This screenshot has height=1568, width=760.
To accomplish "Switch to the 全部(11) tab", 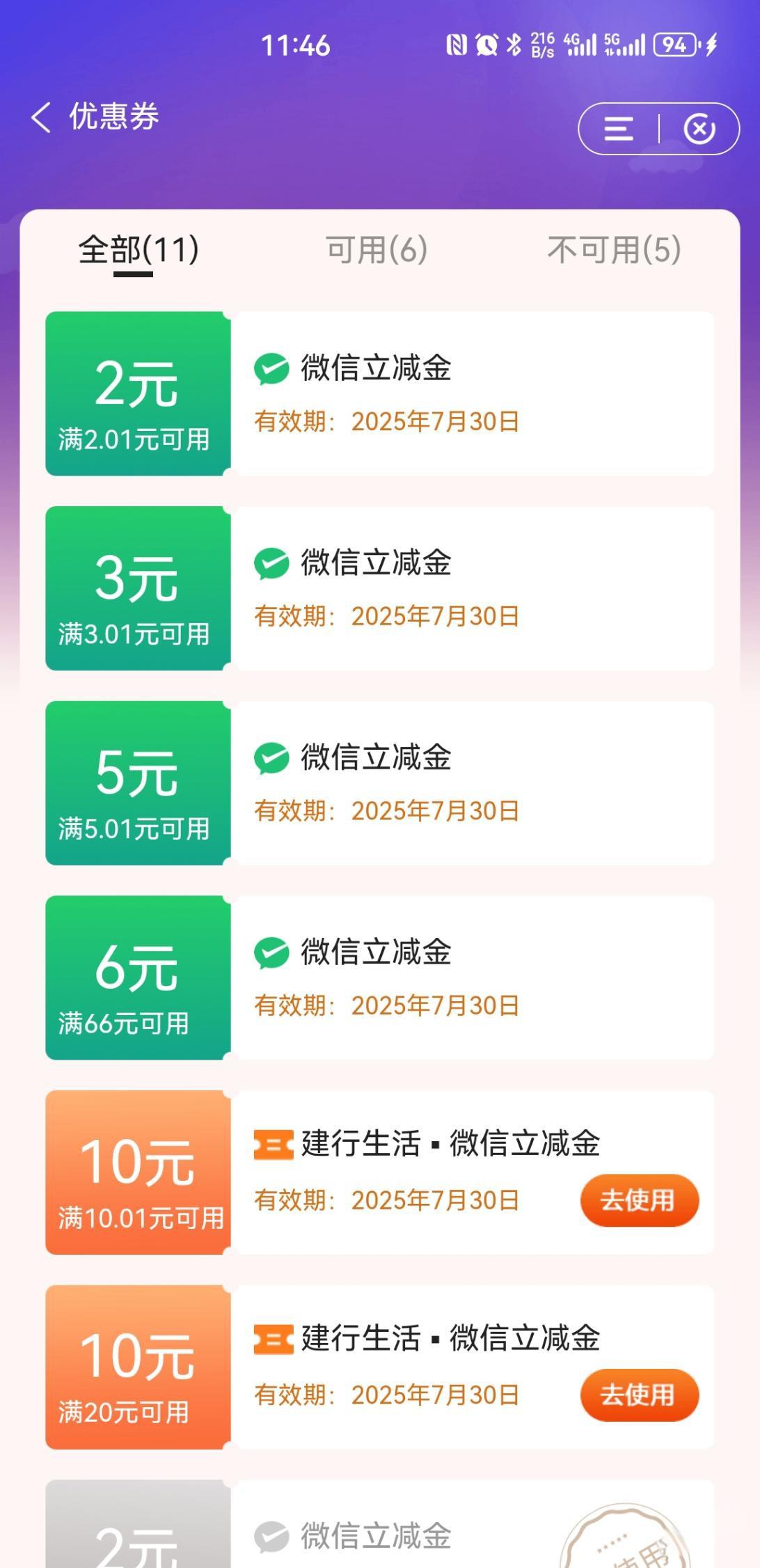I will tap(138, 250).
